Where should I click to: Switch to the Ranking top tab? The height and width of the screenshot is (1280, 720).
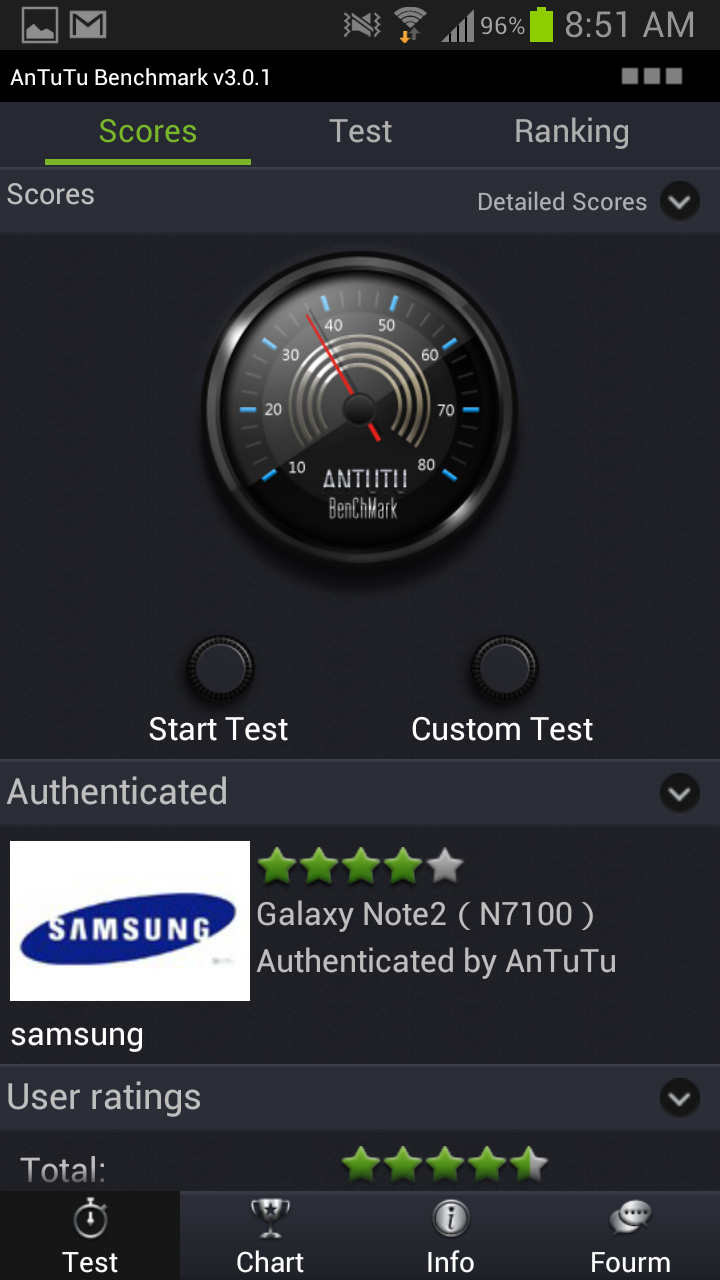click(x=572, y=132)
